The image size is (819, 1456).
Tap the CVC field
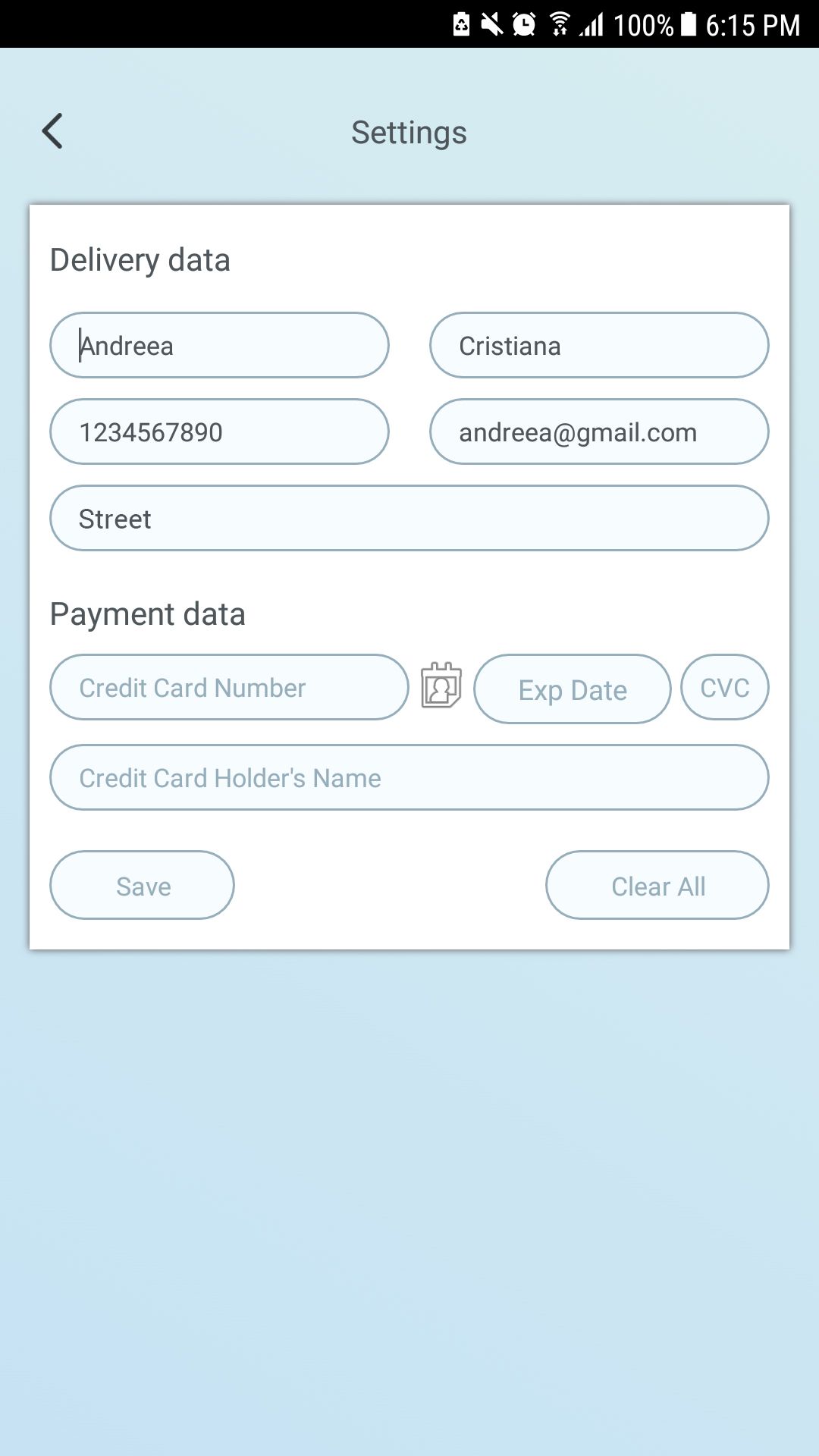(x=725, y=688)
